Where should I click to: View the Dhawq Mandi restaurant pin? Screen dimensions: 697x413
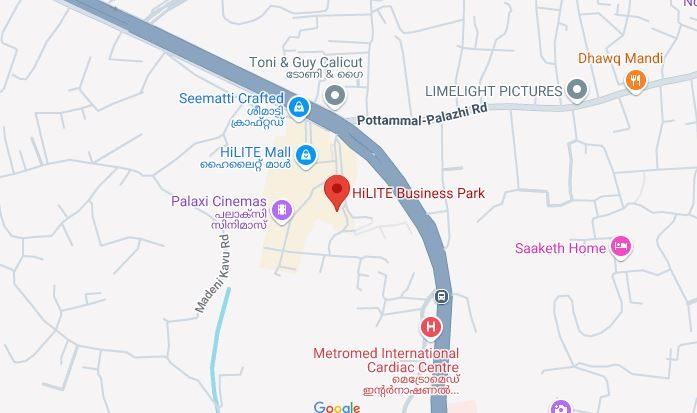coord(635,80)
